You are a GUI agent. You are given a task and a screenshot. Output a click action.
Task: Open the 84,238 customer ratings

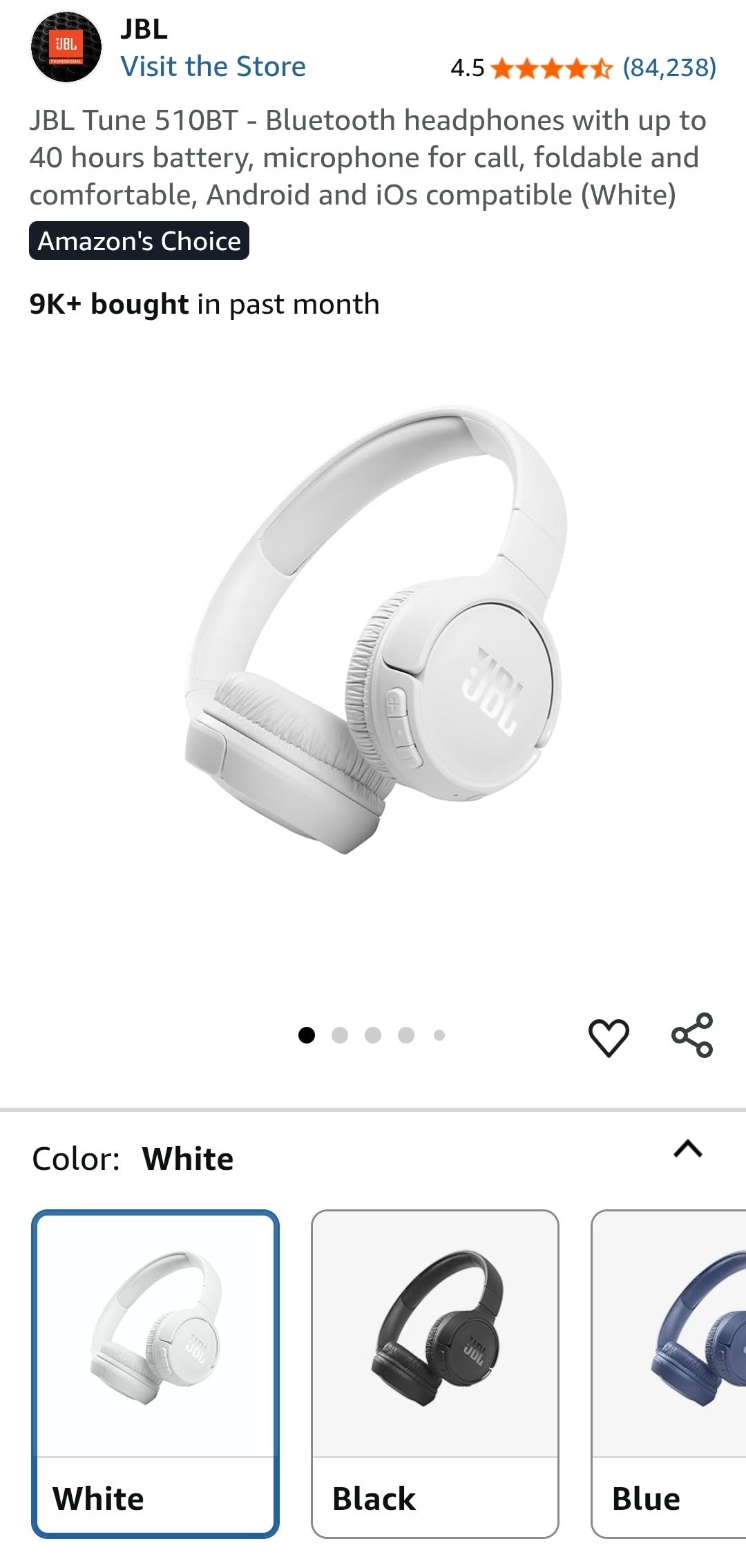669,68
